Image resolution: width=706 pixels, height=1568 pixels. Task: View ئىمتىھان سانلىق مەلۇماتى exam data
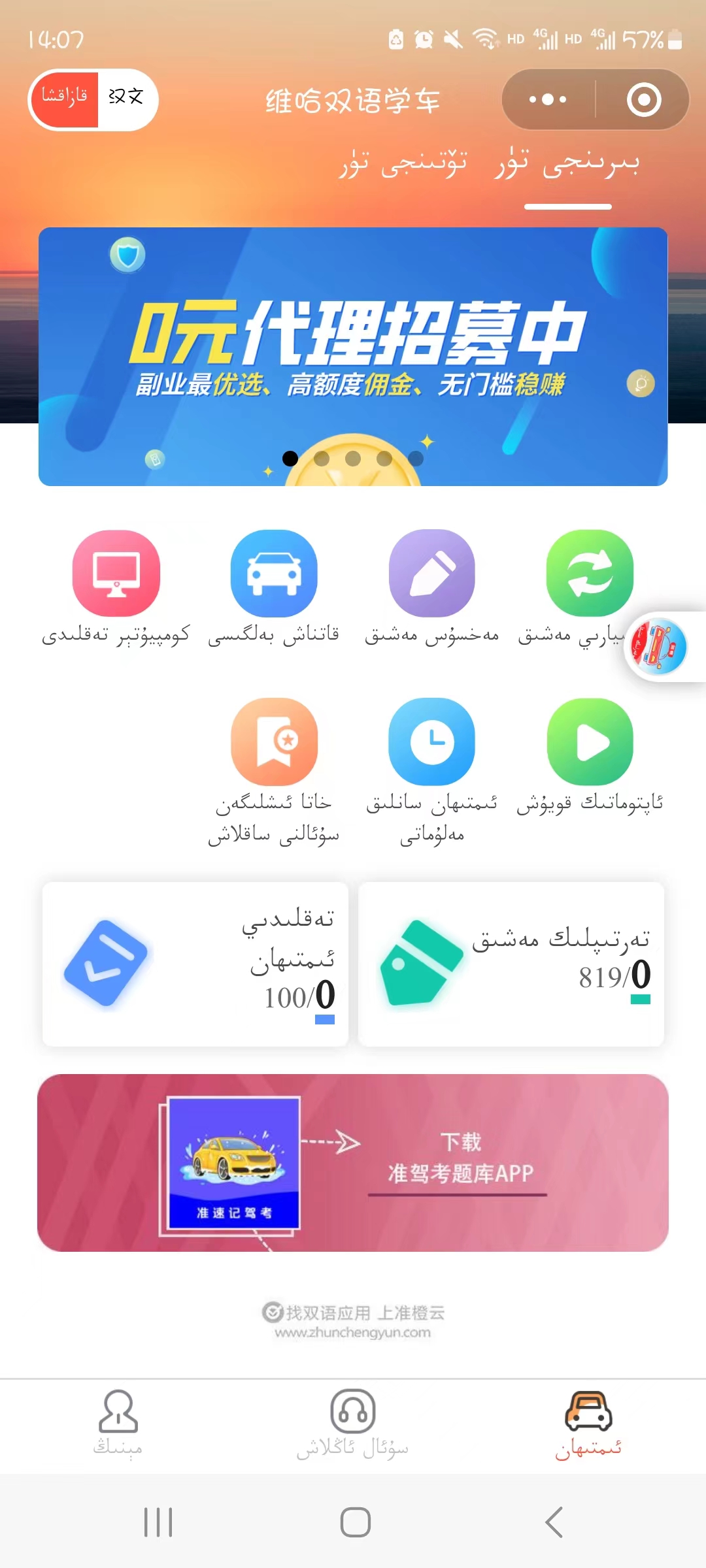[431, 742]
